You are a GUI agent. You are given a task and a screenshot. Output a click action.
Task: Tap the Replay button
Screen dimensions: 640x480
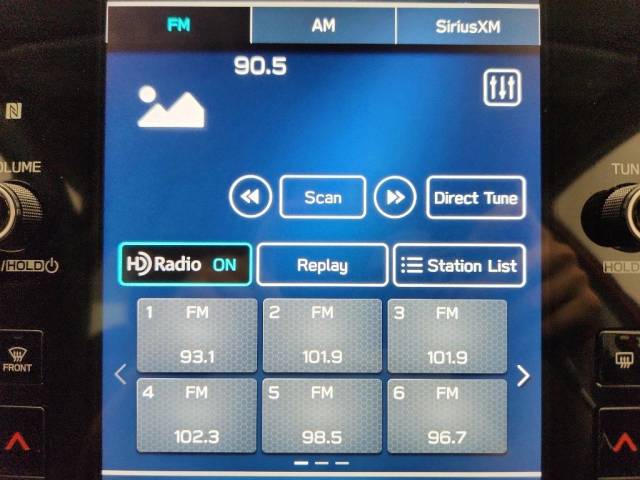(x=322, y=265)
